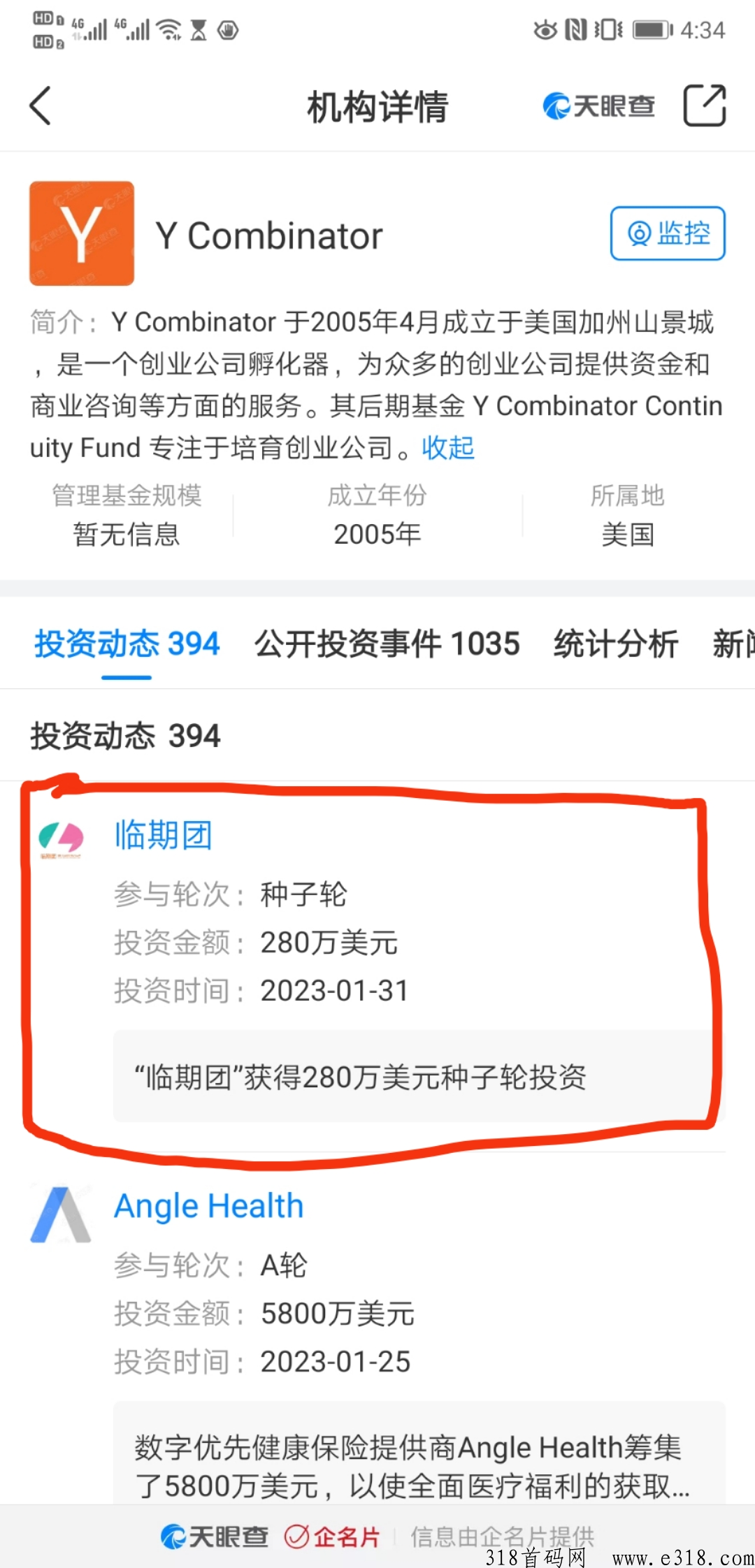
Task: Tap the 监控 monitor button
Action: [668, 233]
